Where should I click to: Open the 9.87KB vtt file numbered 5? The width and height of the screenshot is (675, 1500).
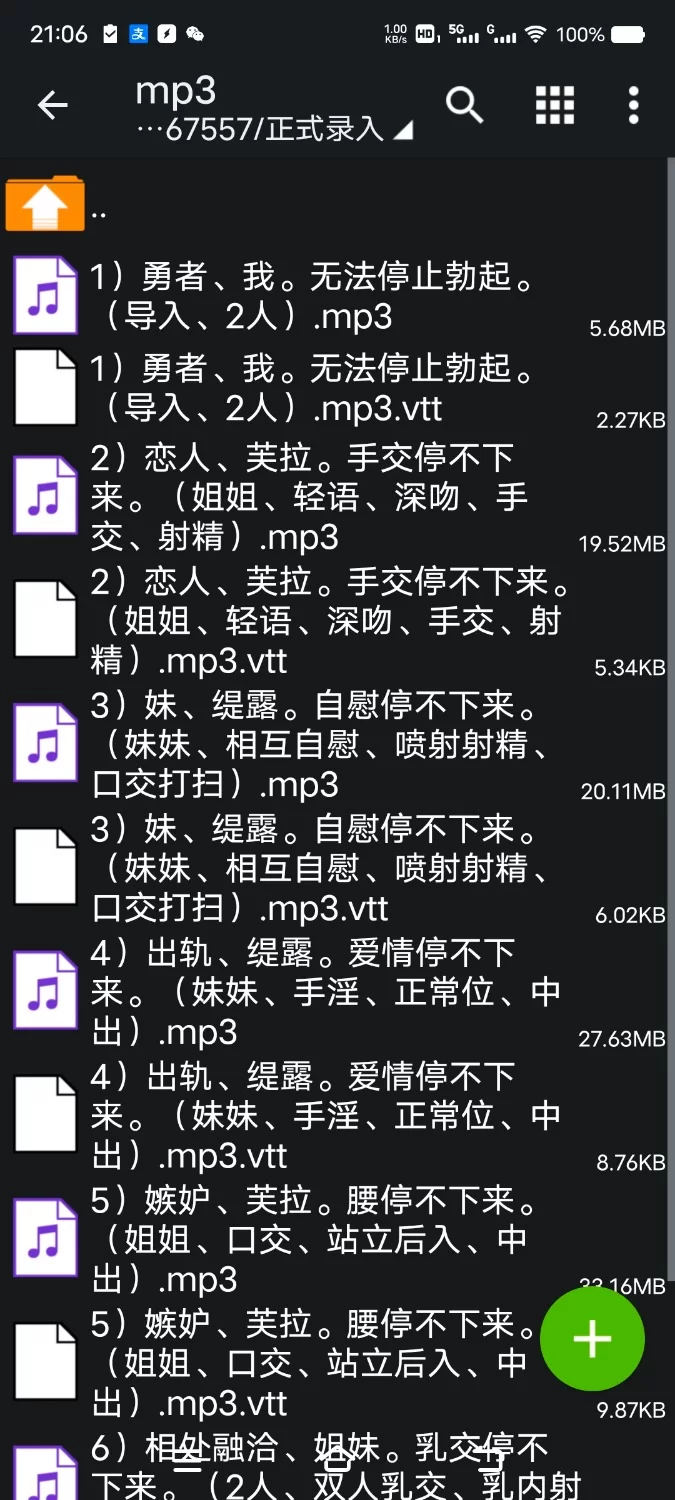click(300, 1363)
